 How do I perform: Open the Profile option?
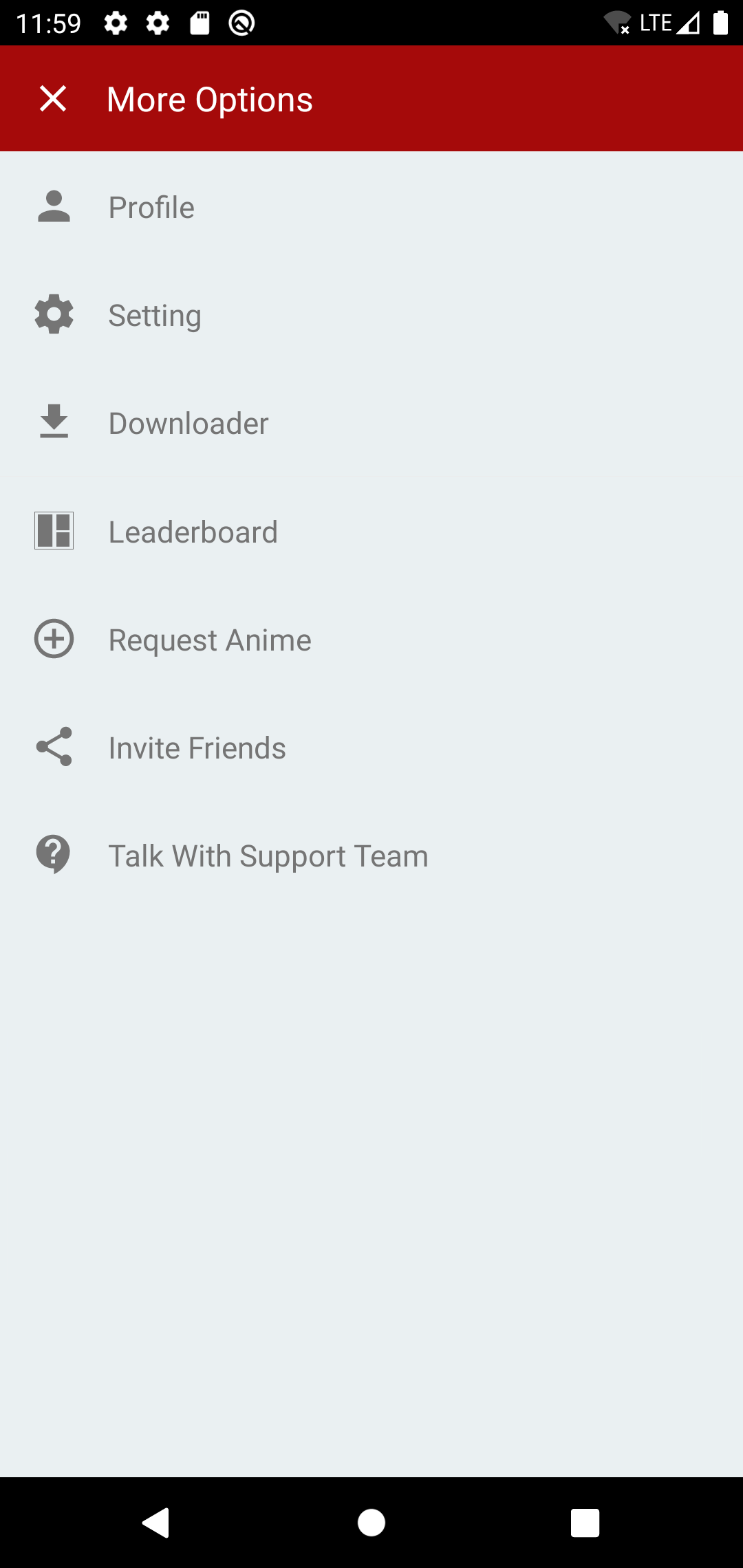click(x=151, y=207)
